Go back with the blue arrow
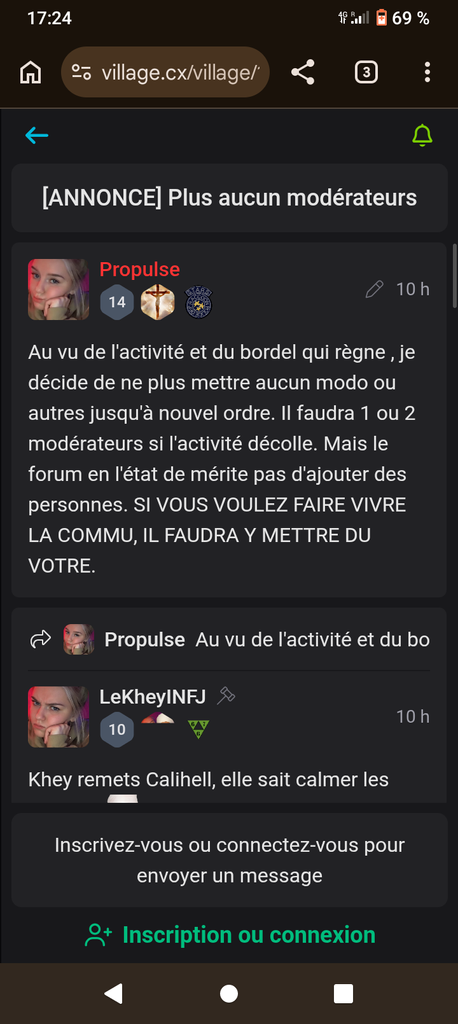 click(37, 135)
